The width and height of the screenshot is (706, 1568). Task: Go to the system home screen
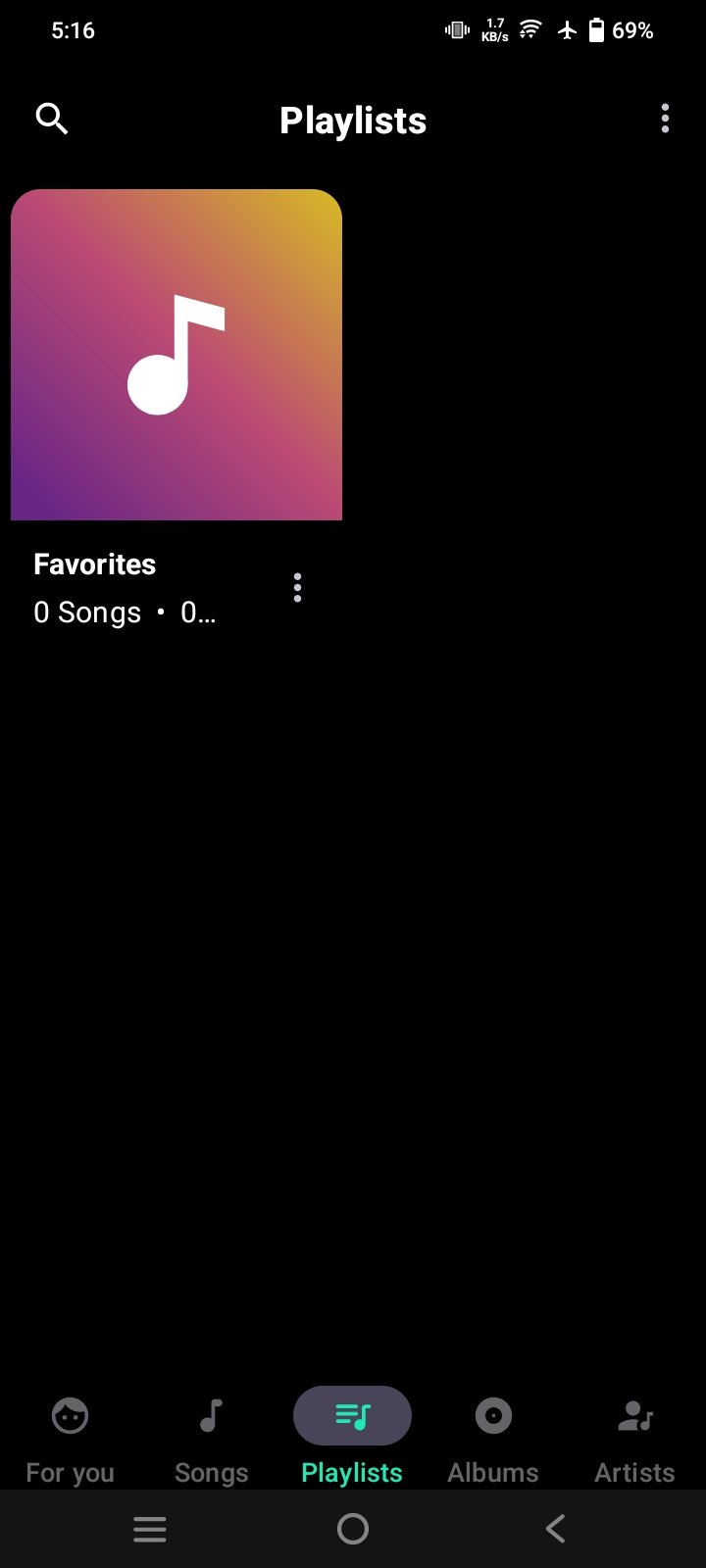click(353, 1529)
